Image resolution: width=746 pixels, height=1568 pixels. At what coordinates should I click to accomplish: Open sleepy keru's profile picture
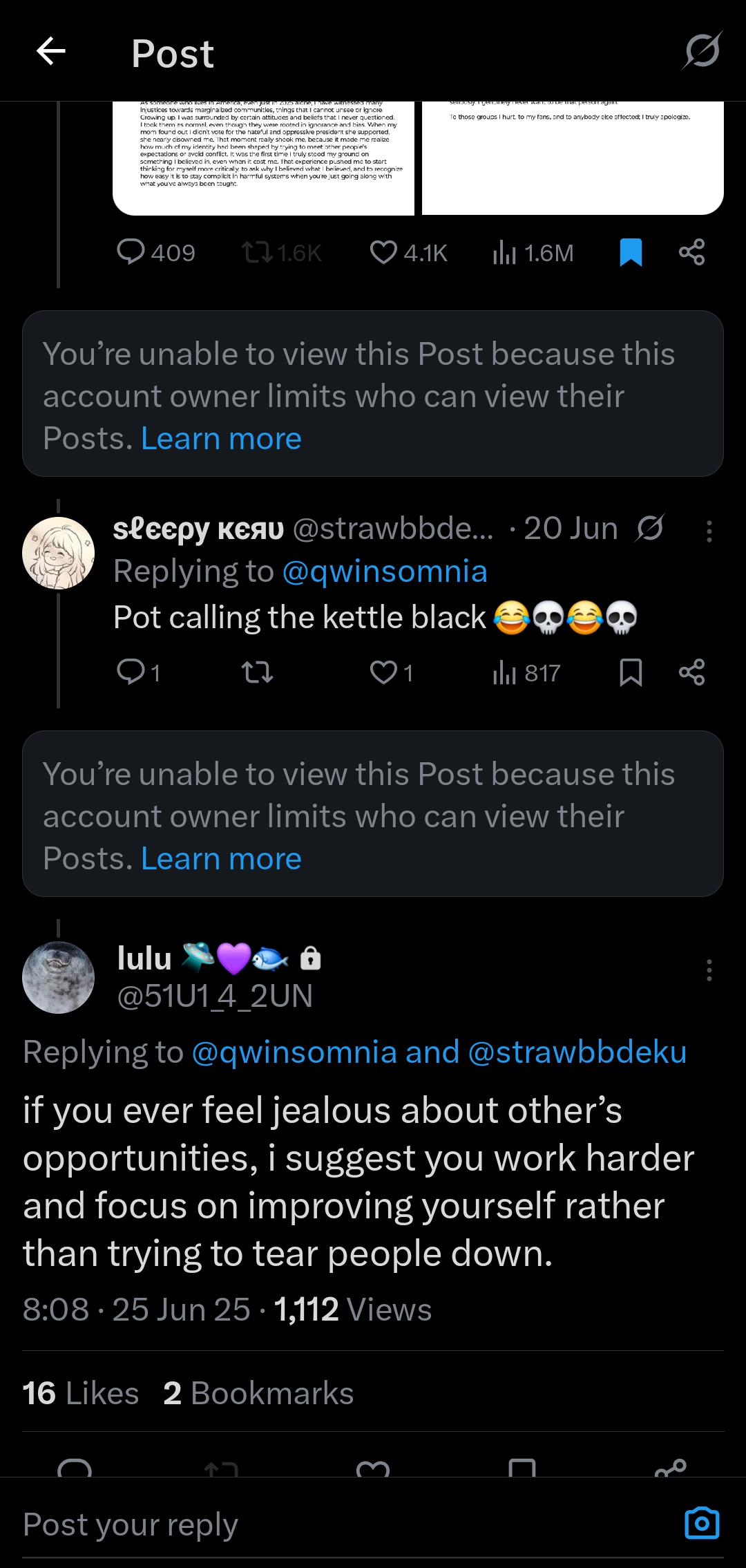pos(58,552)
